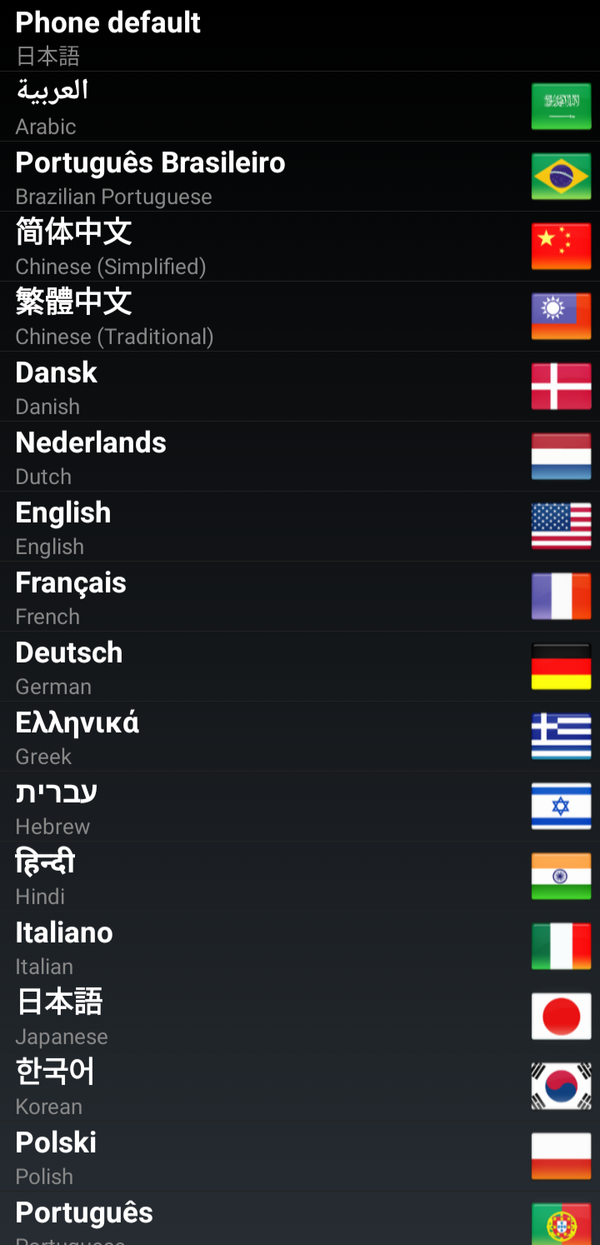600x1245 pixels.
Task: Tap the Japanese language row with flag
Action: [x=300, y=1016]
